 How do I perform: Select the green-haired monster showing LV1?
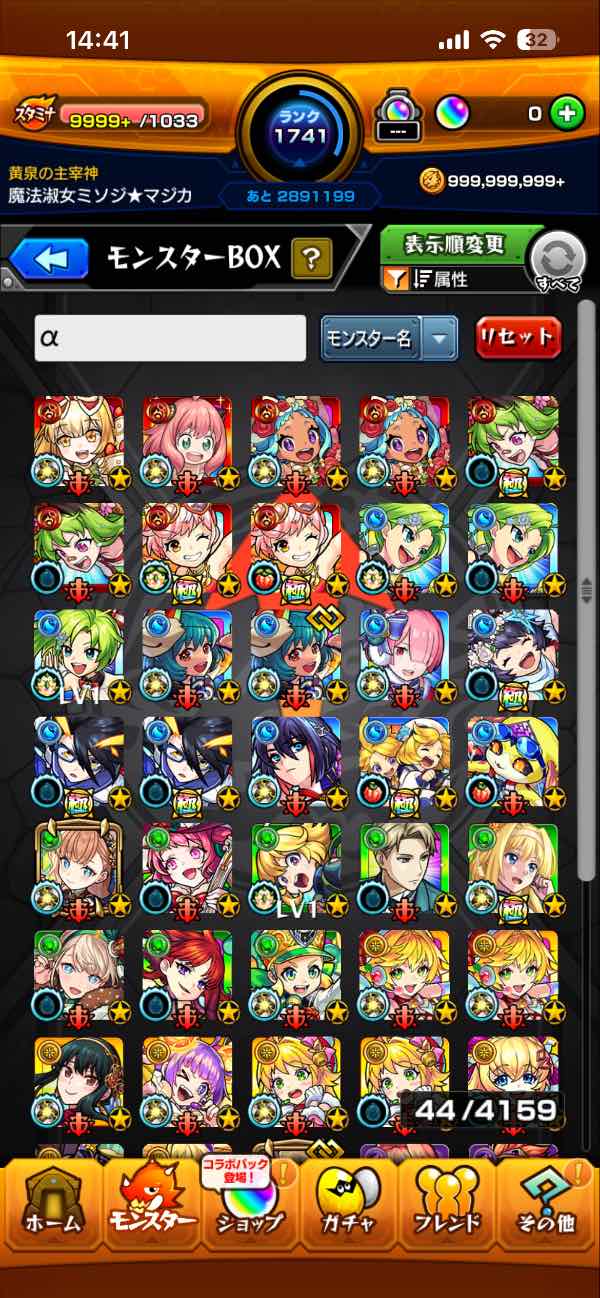coord(79,655)
